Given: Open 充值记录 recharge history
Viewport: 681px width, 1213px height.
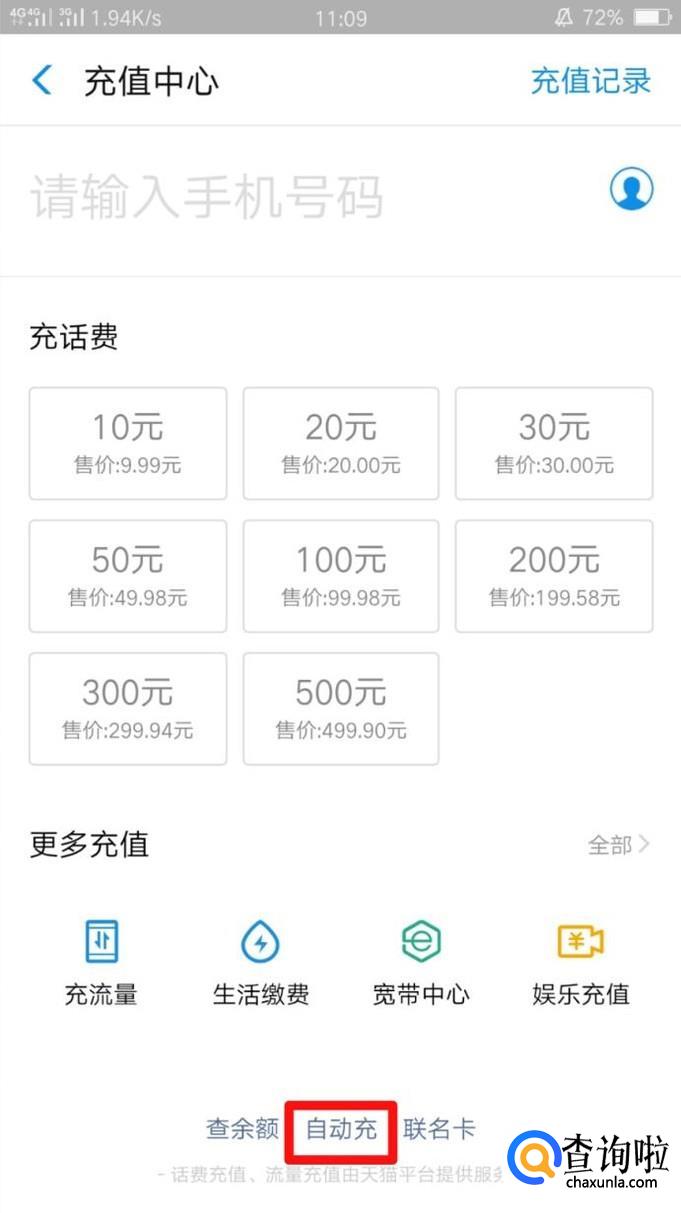Looking at the screenshot, I should (590, 81).
